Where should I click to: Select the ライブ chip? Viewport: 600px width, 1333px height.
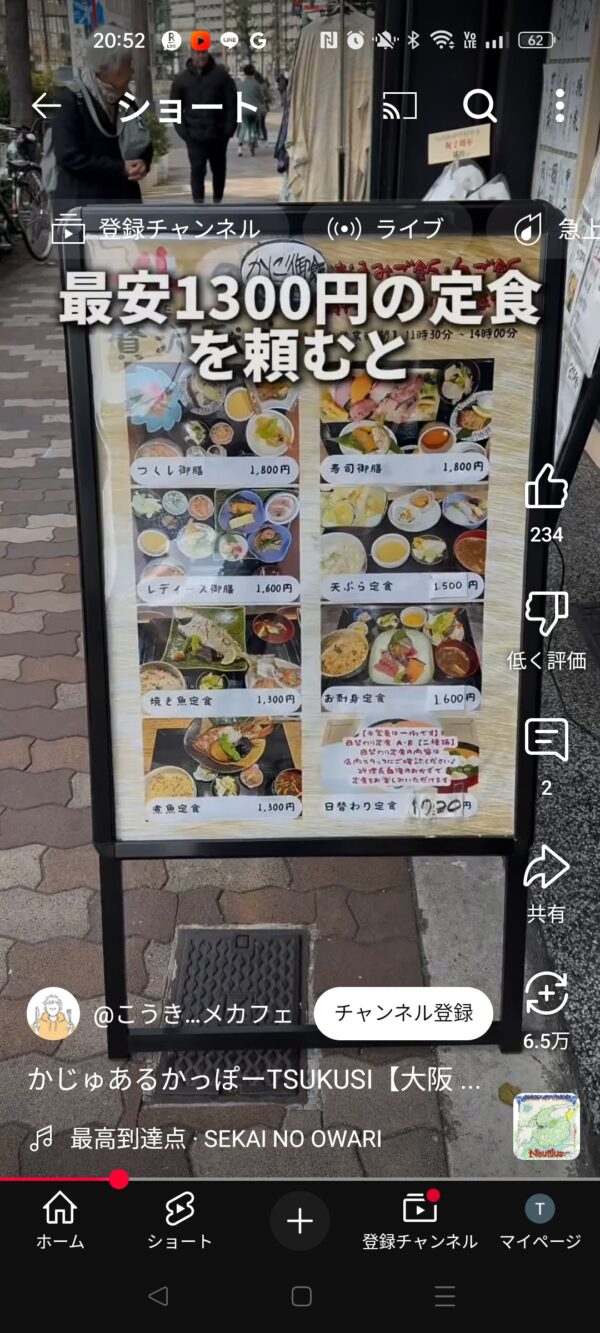[x=387, y=229]
